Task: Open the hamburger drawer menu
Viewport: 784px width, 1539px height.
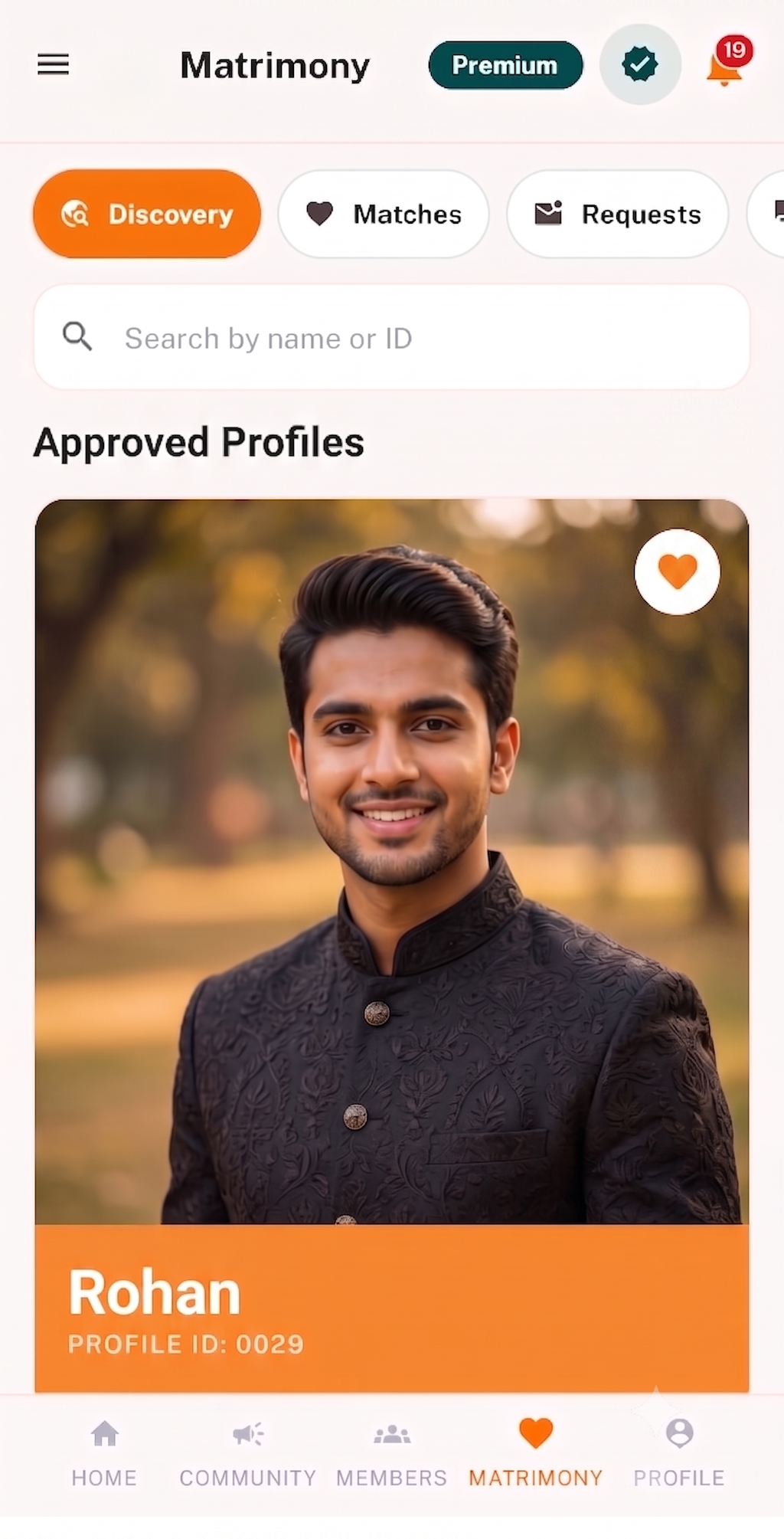Action: click(x=53, y=64)
